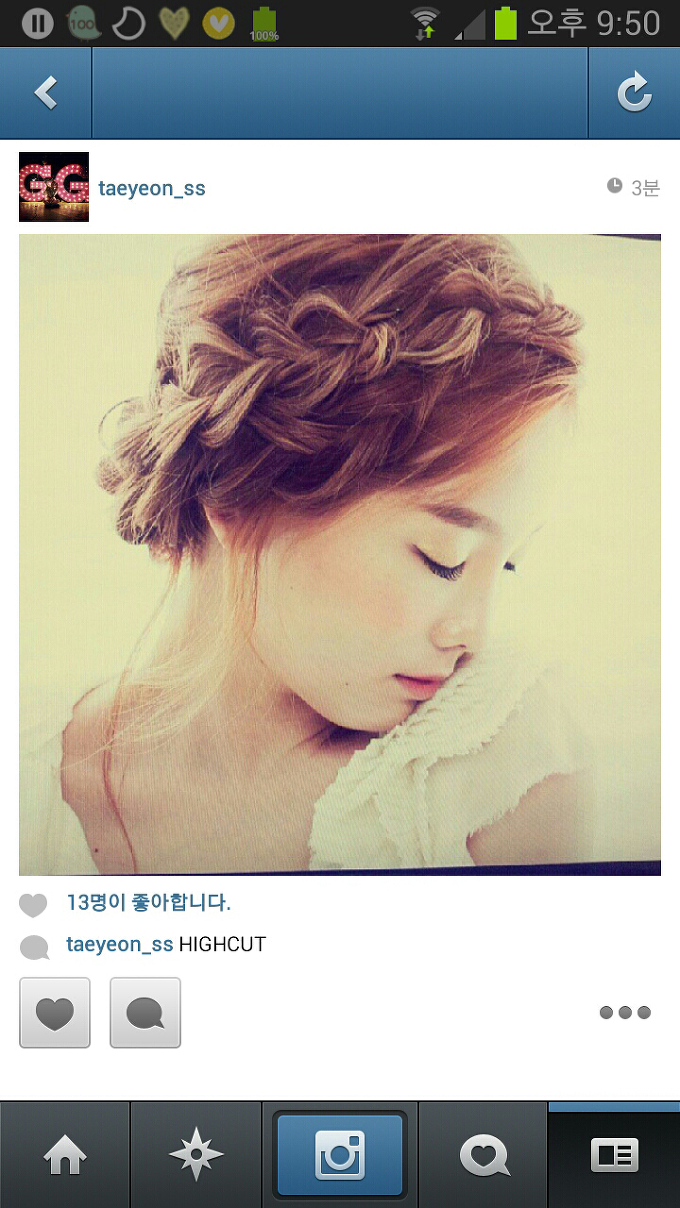Open the taeyeon_ss username at the top of the post
Viewport: 680px width, 1208px height.
(152, 189)
